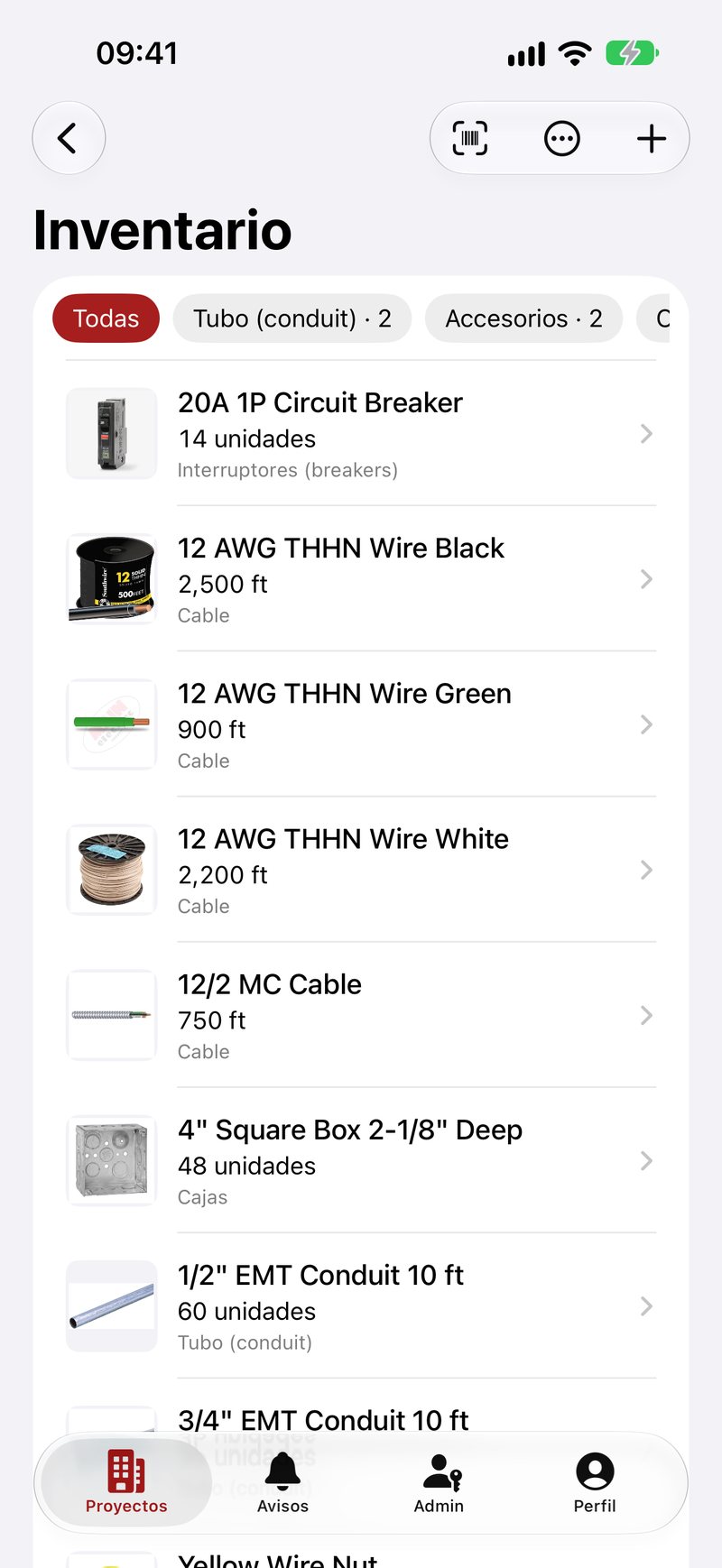Open 20A 1P Circuit Breaker item
This screenshot has height=1568, width=722.
361,434
